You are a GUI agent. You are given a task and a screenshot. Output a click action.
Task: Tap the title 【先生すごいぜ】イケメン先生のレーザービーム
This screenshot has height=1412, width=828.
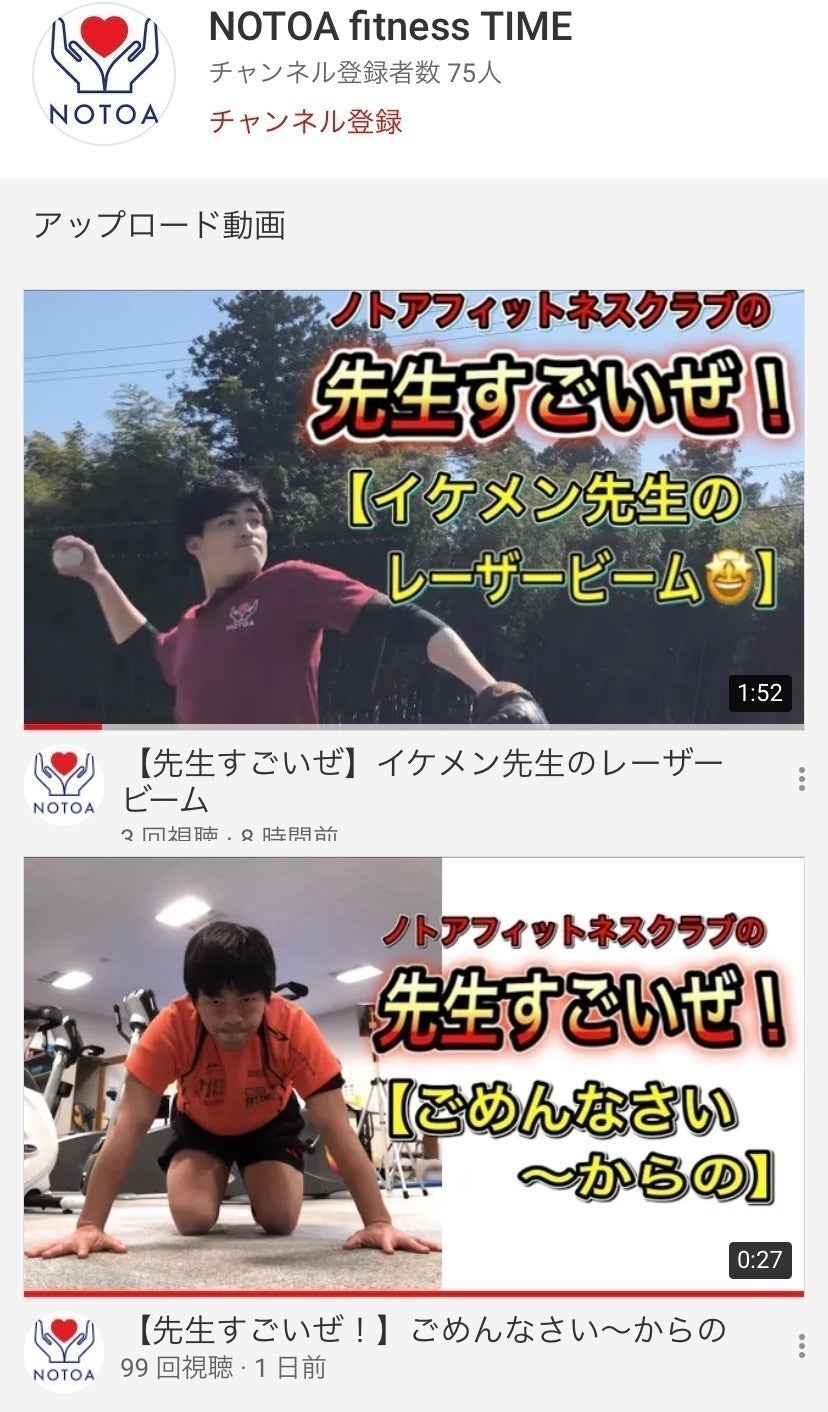[x=423, y=781]
